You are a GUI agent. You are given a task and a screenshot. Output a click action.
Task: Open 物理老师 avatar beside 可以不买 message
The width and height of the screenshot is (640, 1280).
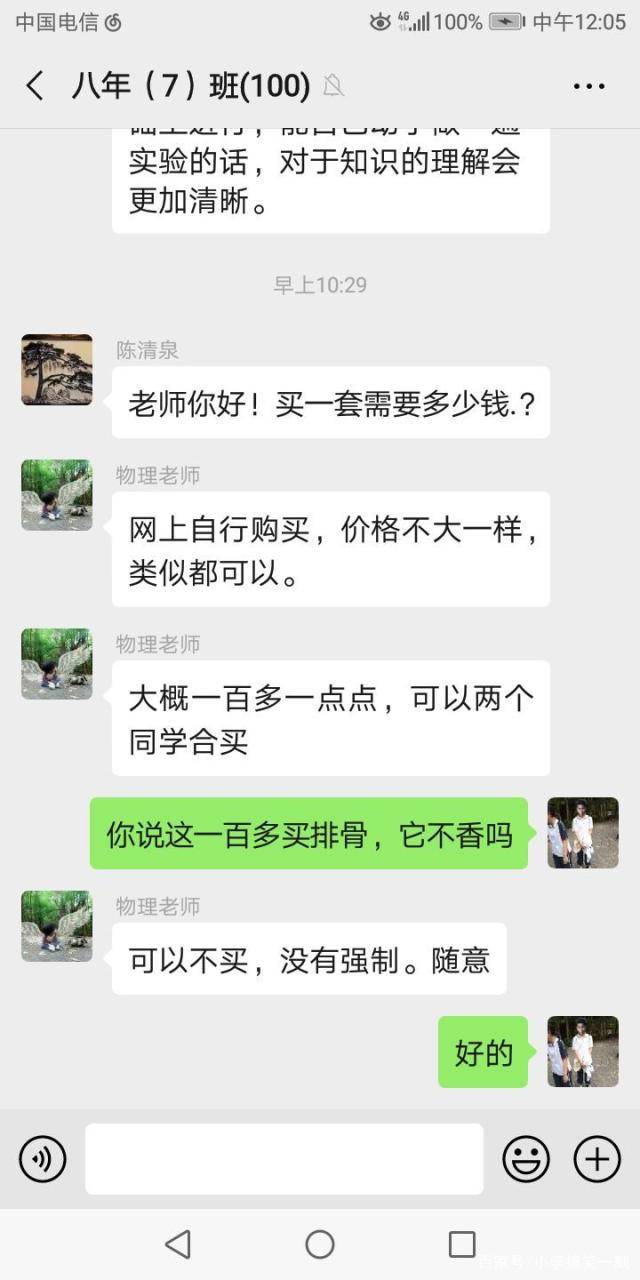click(x=57, y=926)
